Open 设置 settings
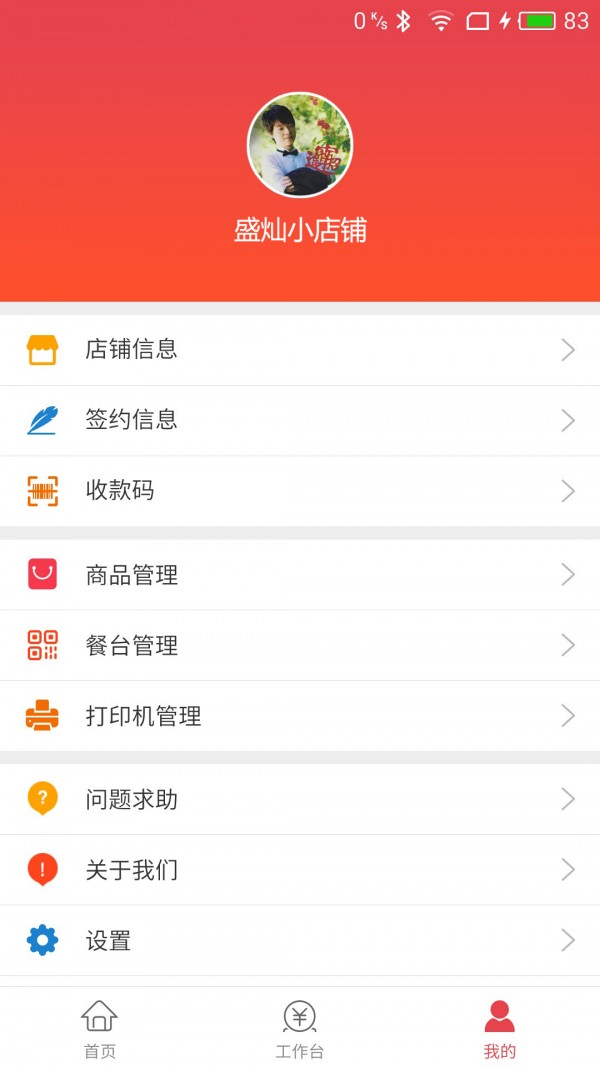600x1067 pixels. click(x=300, y=941)
